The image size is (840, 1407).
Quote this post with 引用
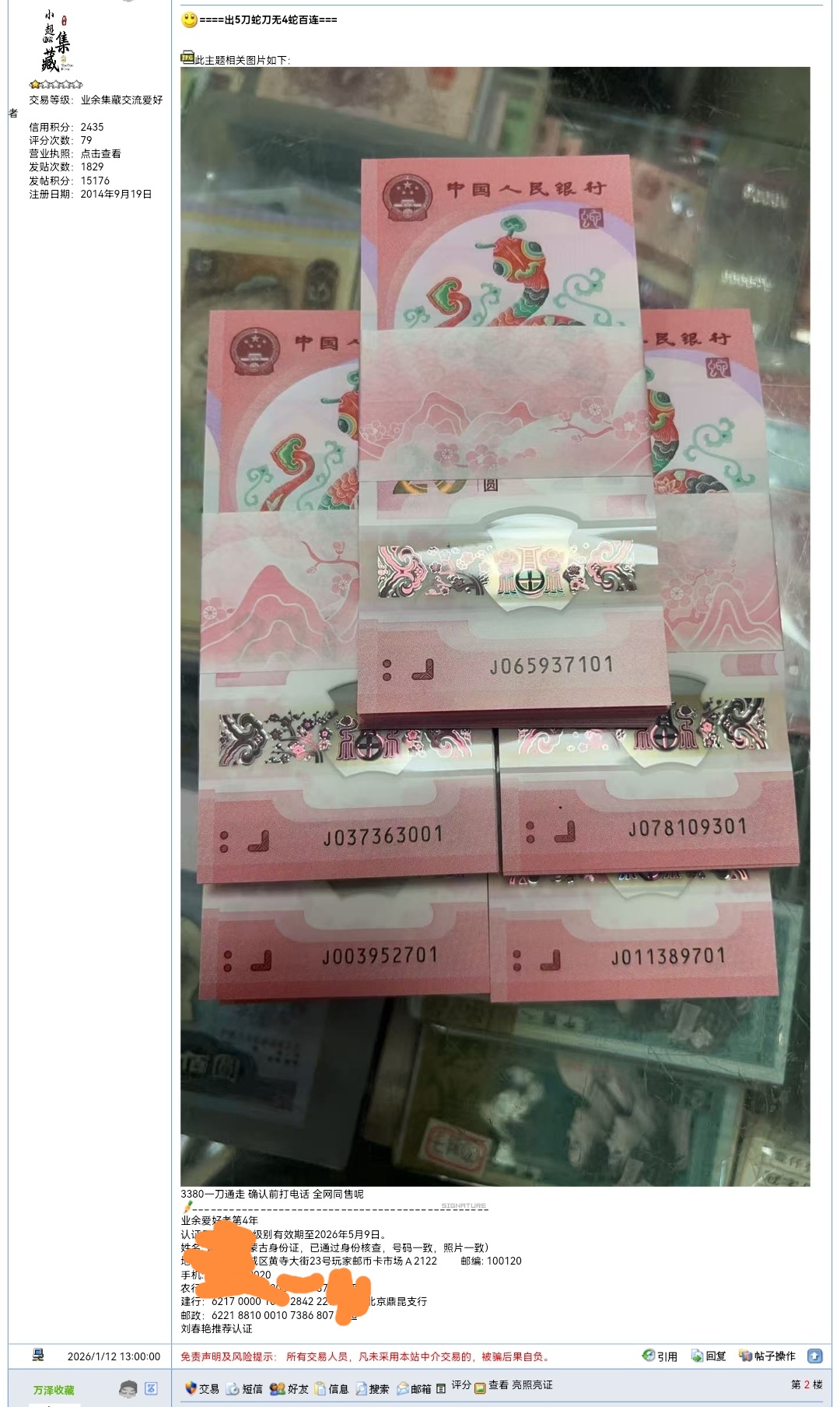660,1356
